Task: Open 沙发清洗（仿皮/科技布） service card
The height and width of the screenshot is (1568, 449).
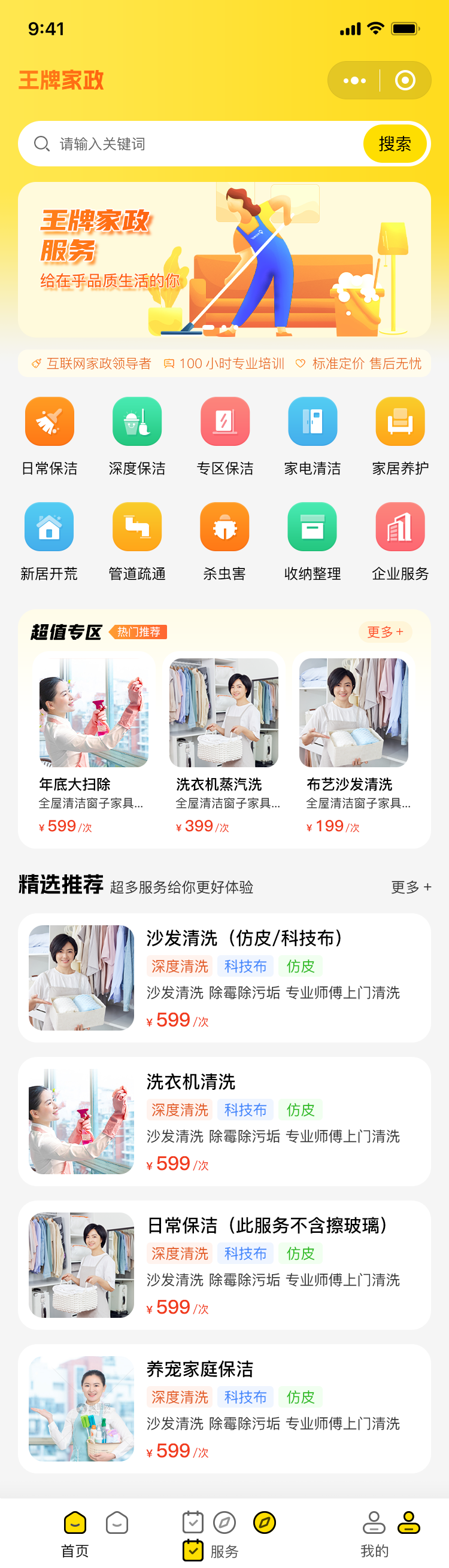Action: pyautogui.click(x=224, y=977)
